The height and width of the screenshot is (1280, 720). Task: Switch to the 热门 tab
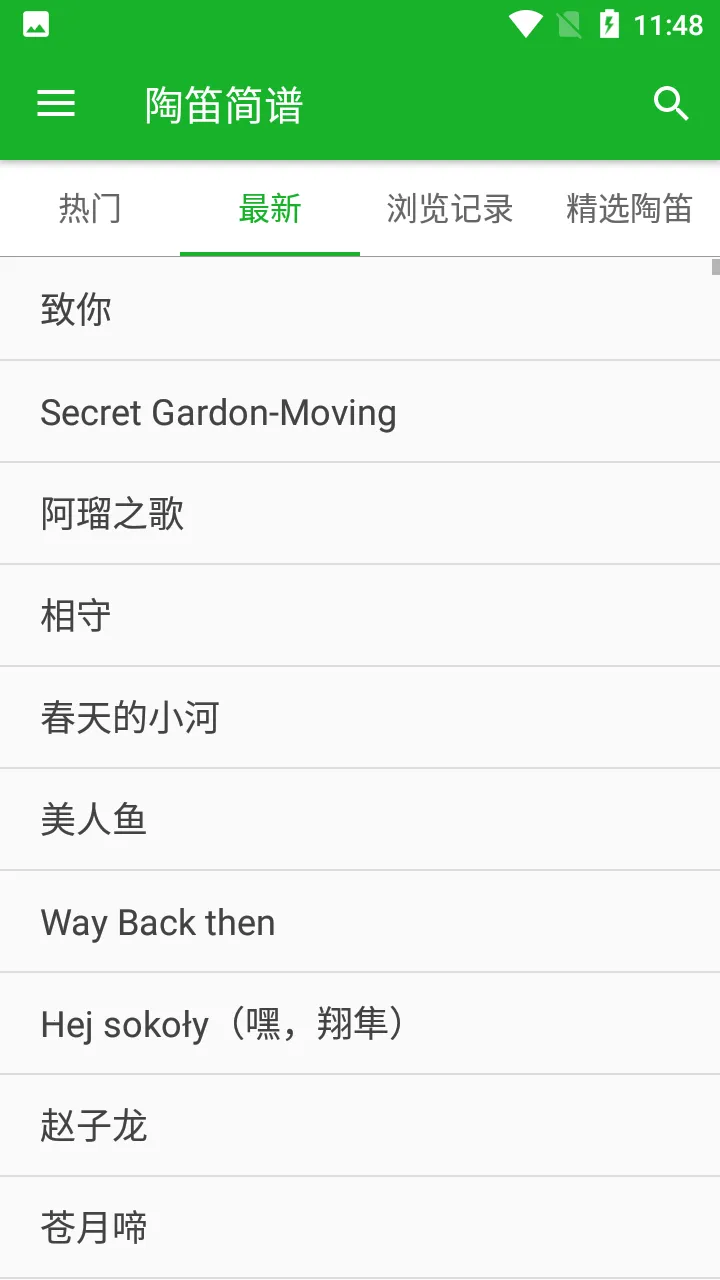click(90, 209)
